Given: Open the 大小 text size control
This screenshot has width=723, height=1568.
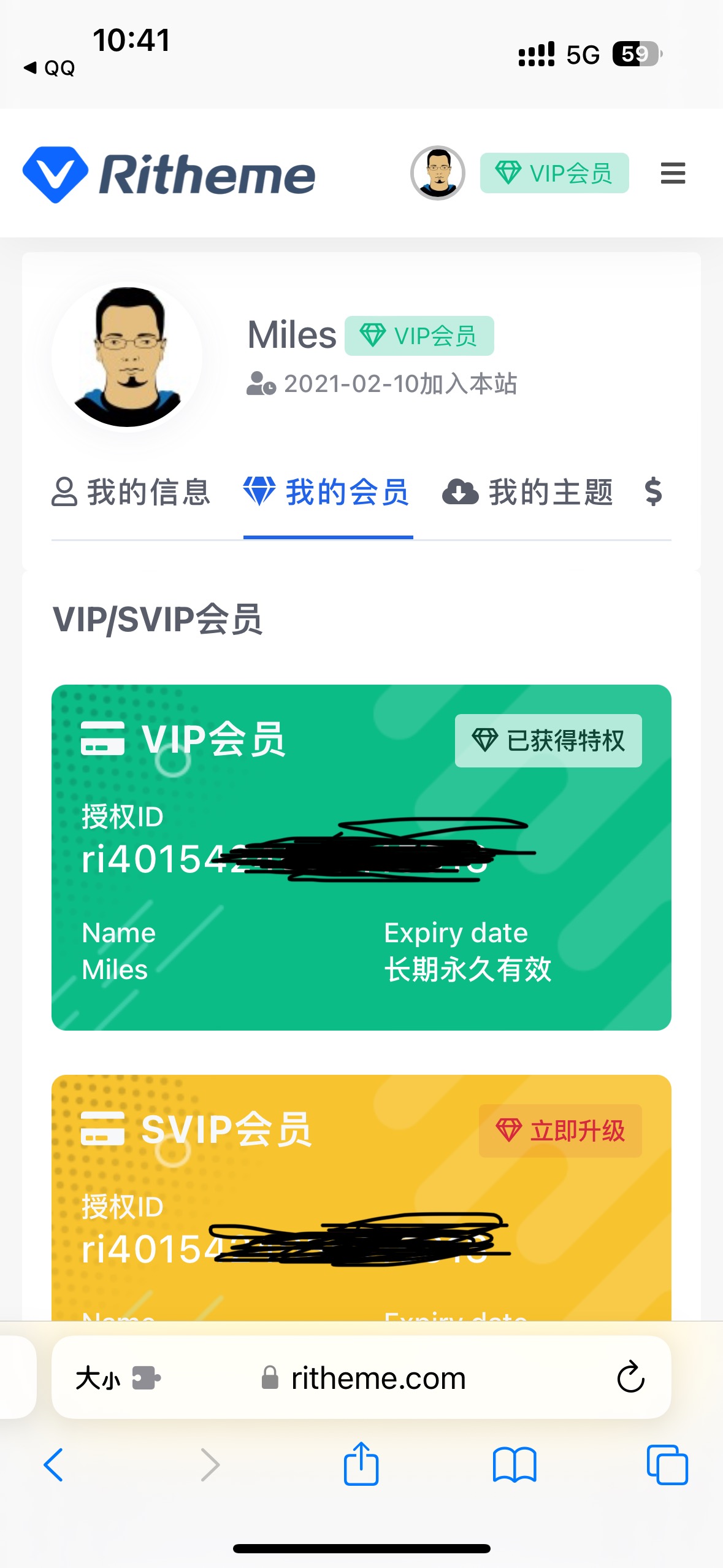Looking at the screenshot, I should 98,1378.
